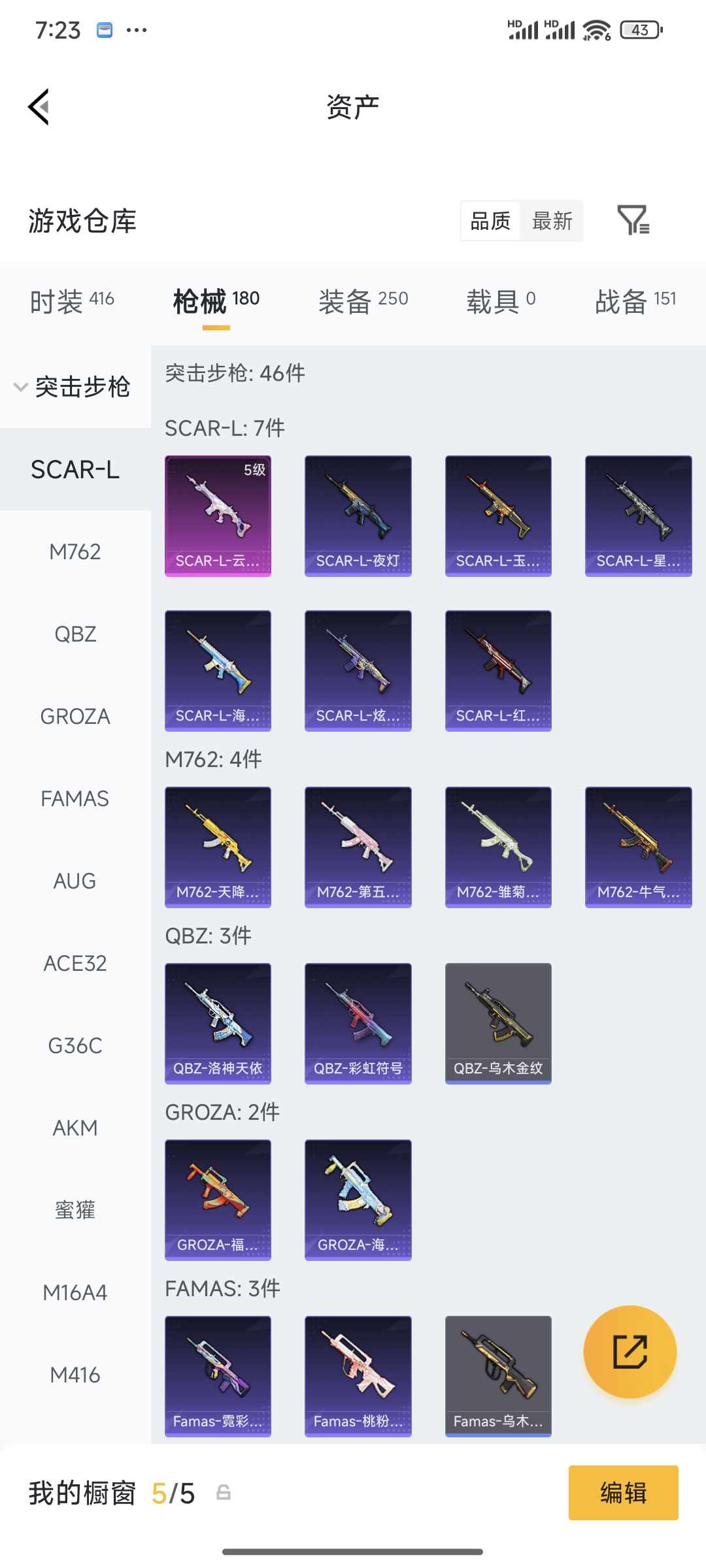This screenshot has width=706, height=1568.
Task: Select AKM in the side list
Action: pyautogui.click(x=75, y=1128)
